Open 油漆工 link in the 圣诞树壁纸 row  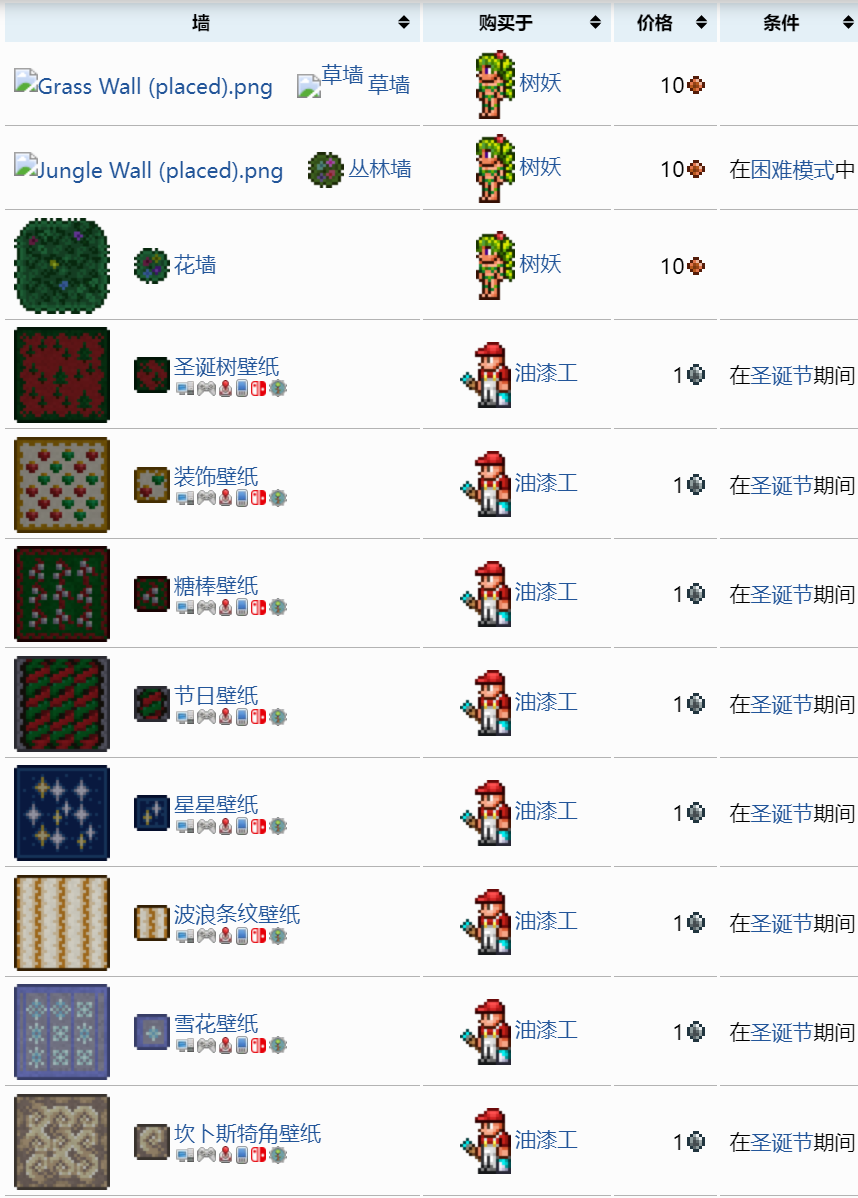546,373
